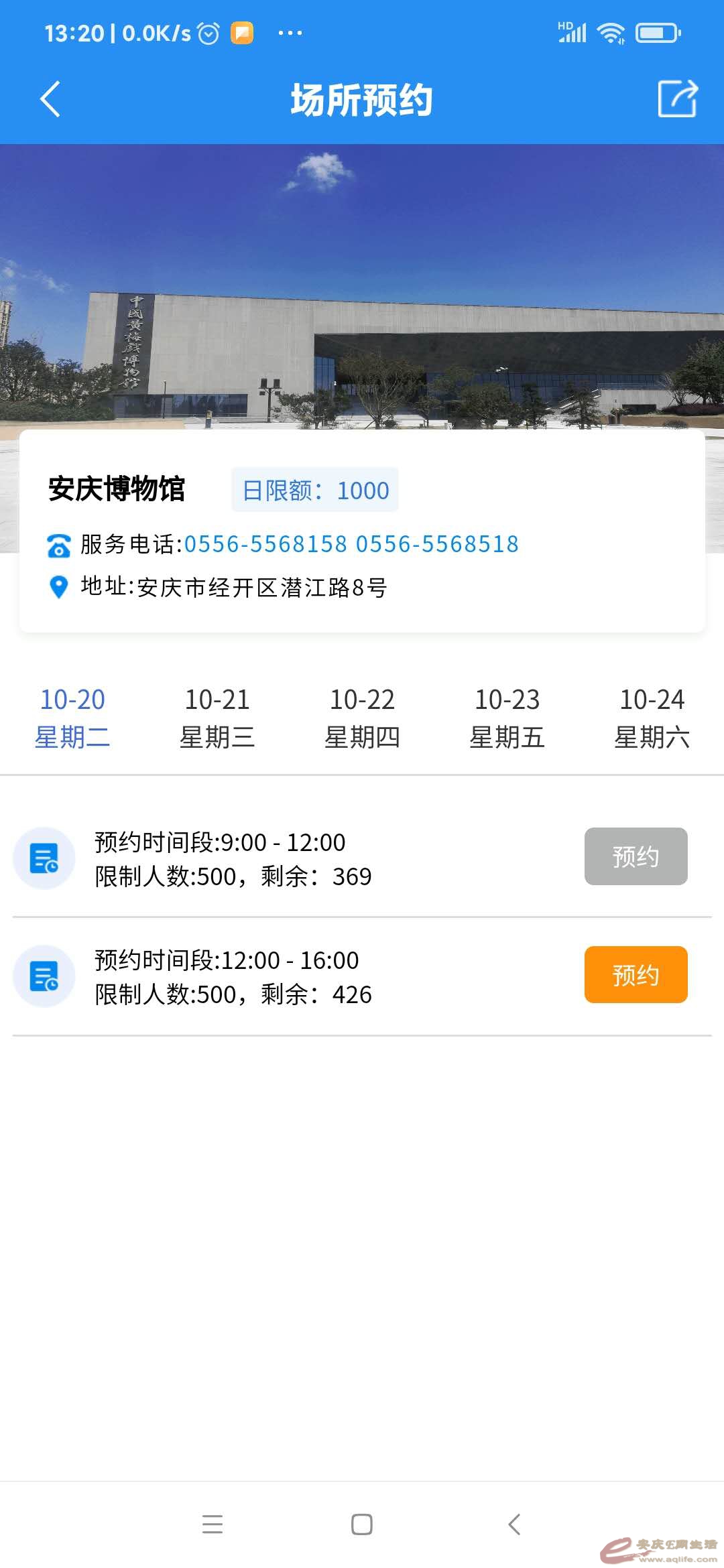Go to the system home screen

pos(362,1524)
